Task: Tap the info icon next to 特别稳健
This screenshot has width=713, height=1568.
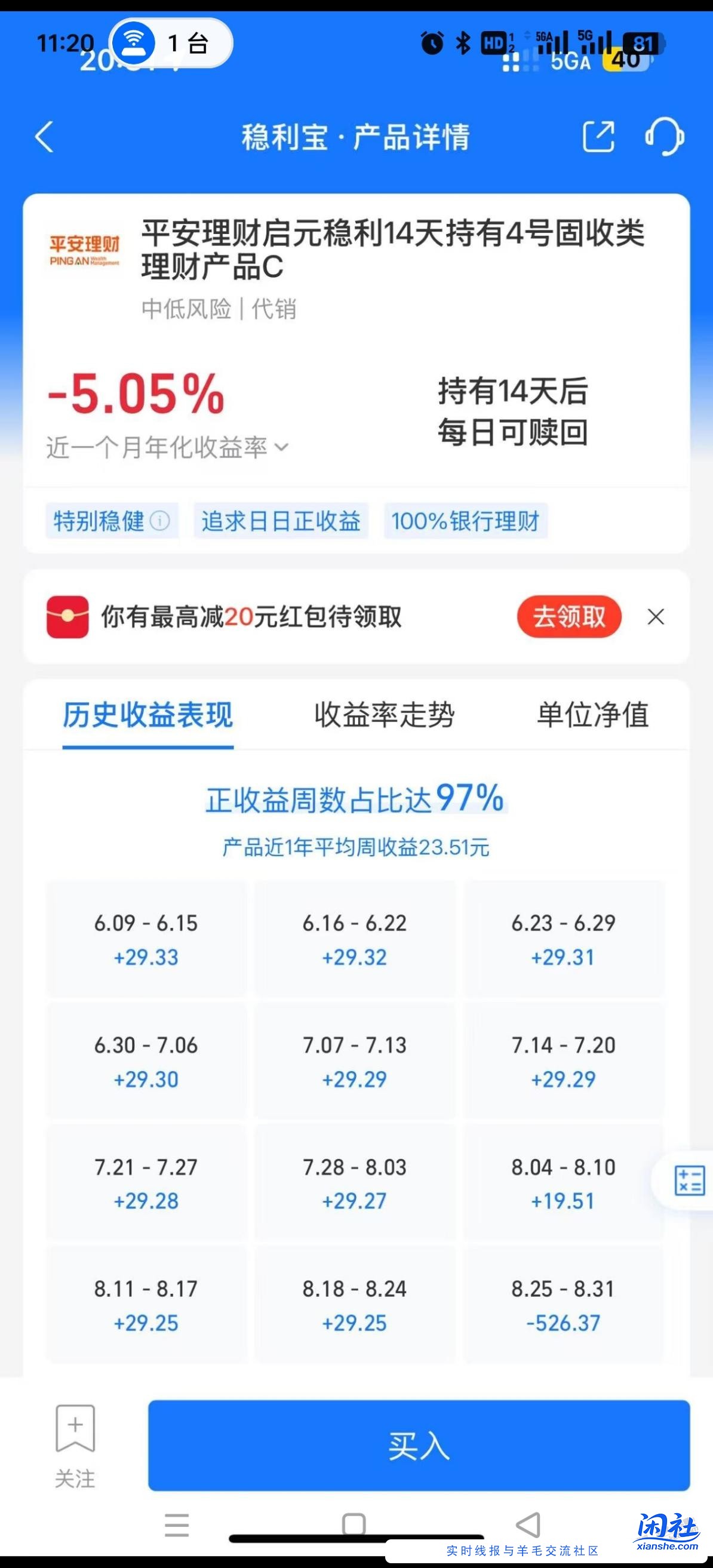Action: 159,522
